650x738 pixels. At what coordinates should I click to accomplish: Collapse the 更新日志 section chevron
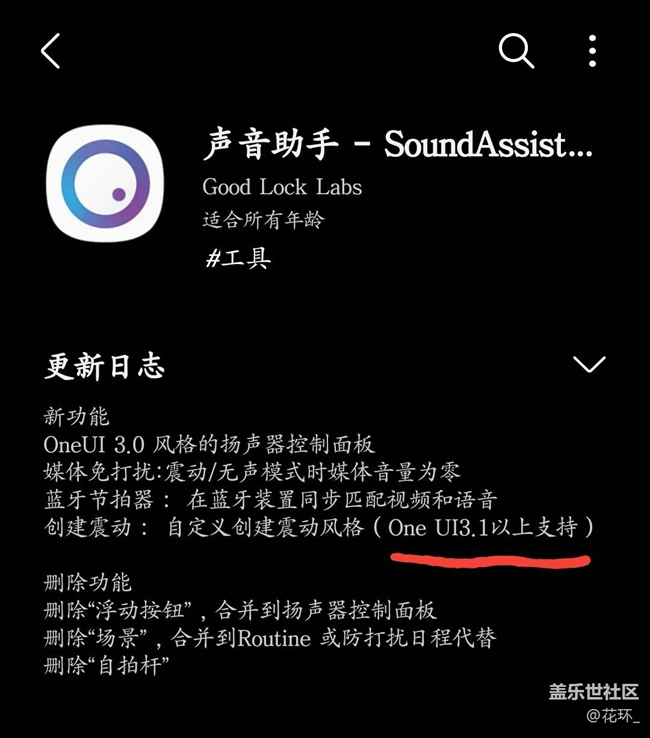pyautogui.click(x=589, y=364)
